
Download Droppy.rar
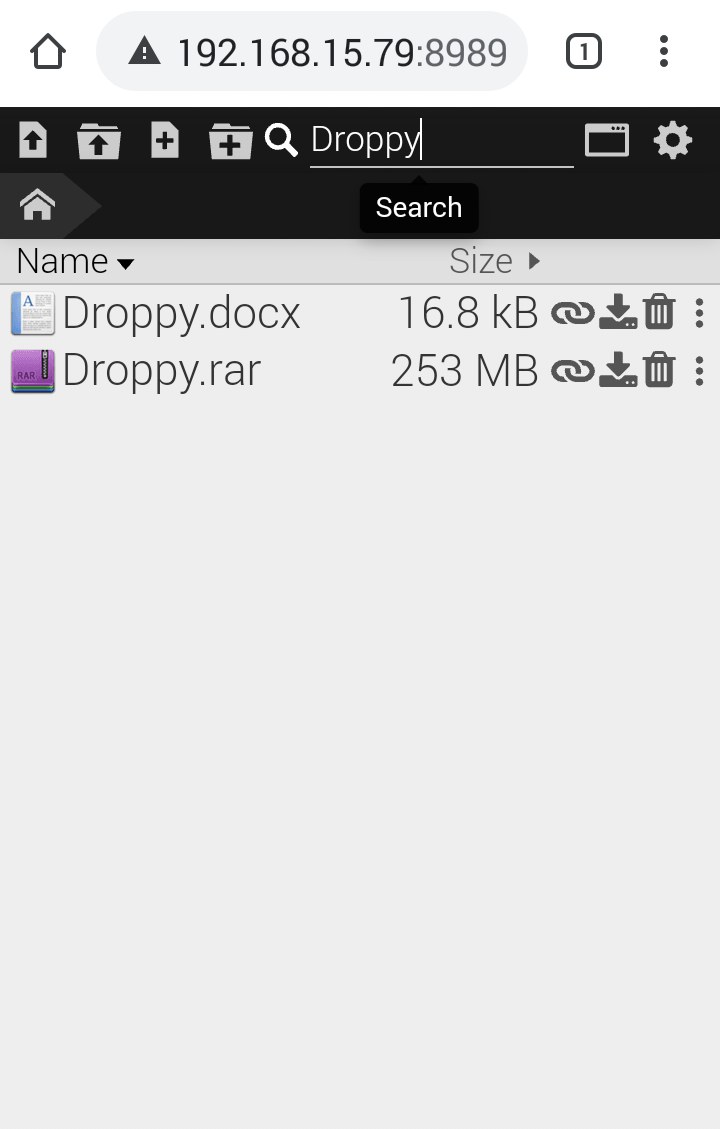pos(618,371)
